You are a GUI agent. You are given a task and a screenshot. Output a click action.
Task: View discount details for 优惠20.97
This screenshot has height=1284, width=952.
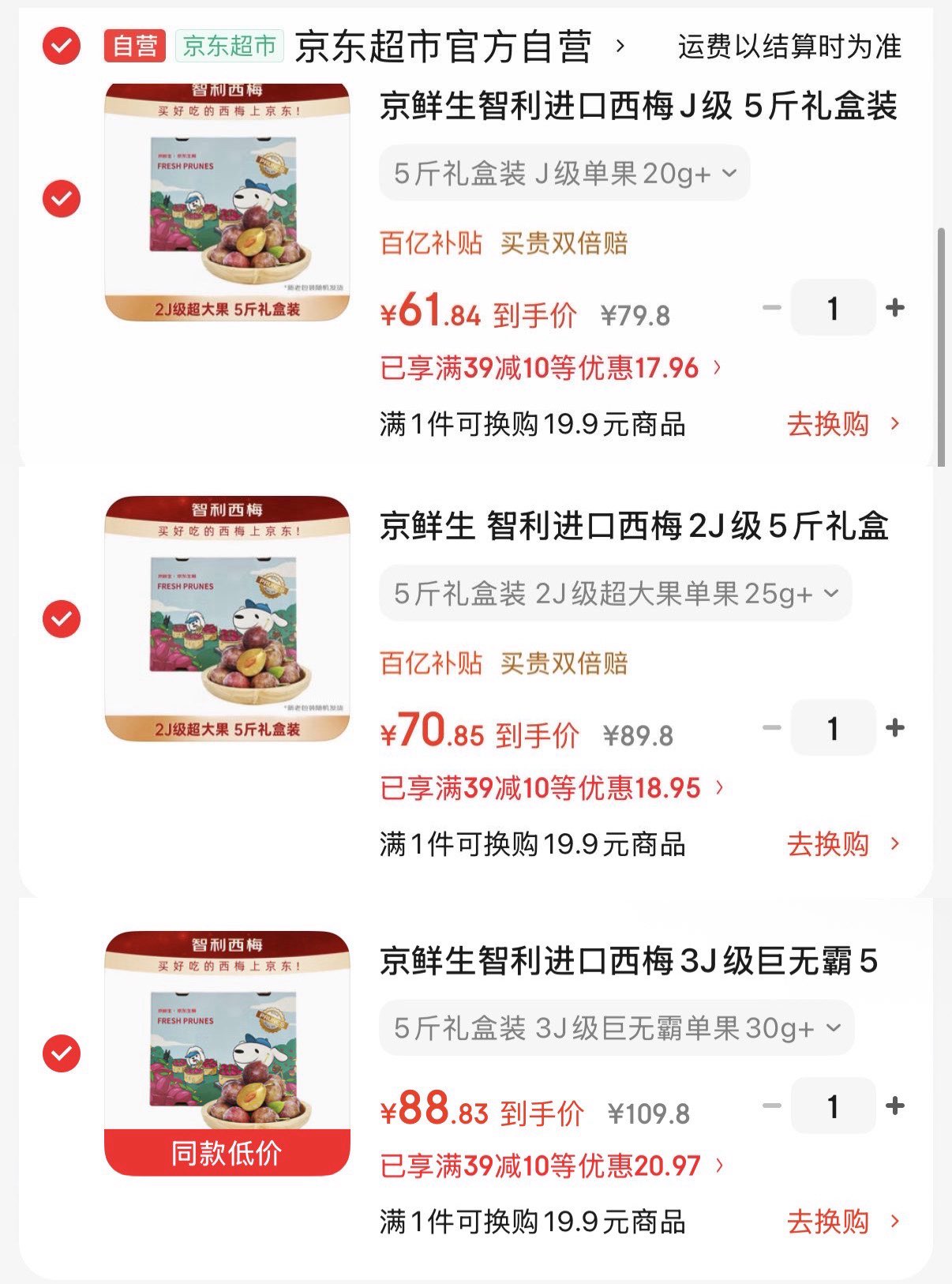(x=551, y=1166)
